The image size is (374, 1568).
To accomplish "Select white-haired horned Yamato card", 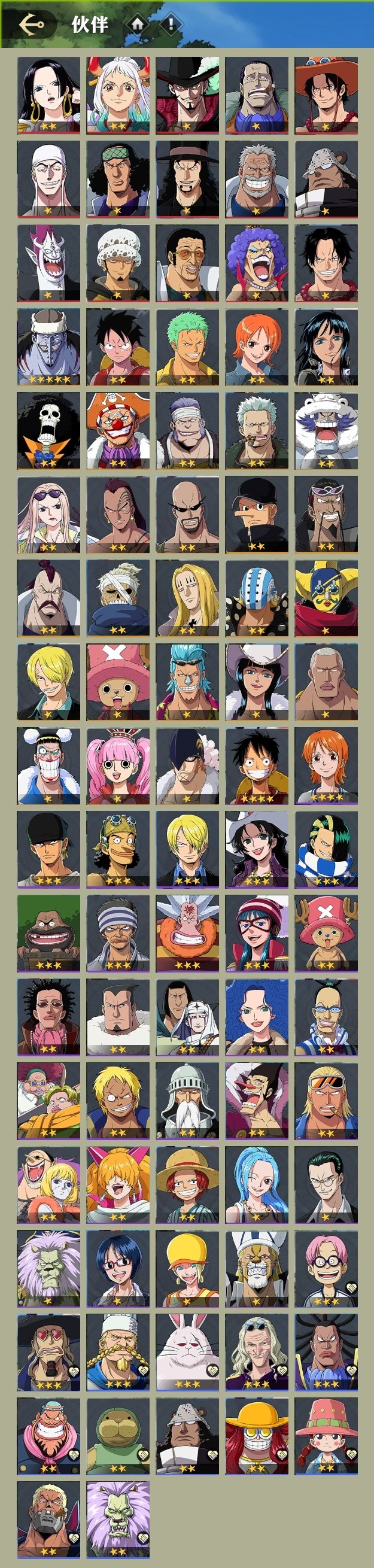I will (x=118, y=95).
